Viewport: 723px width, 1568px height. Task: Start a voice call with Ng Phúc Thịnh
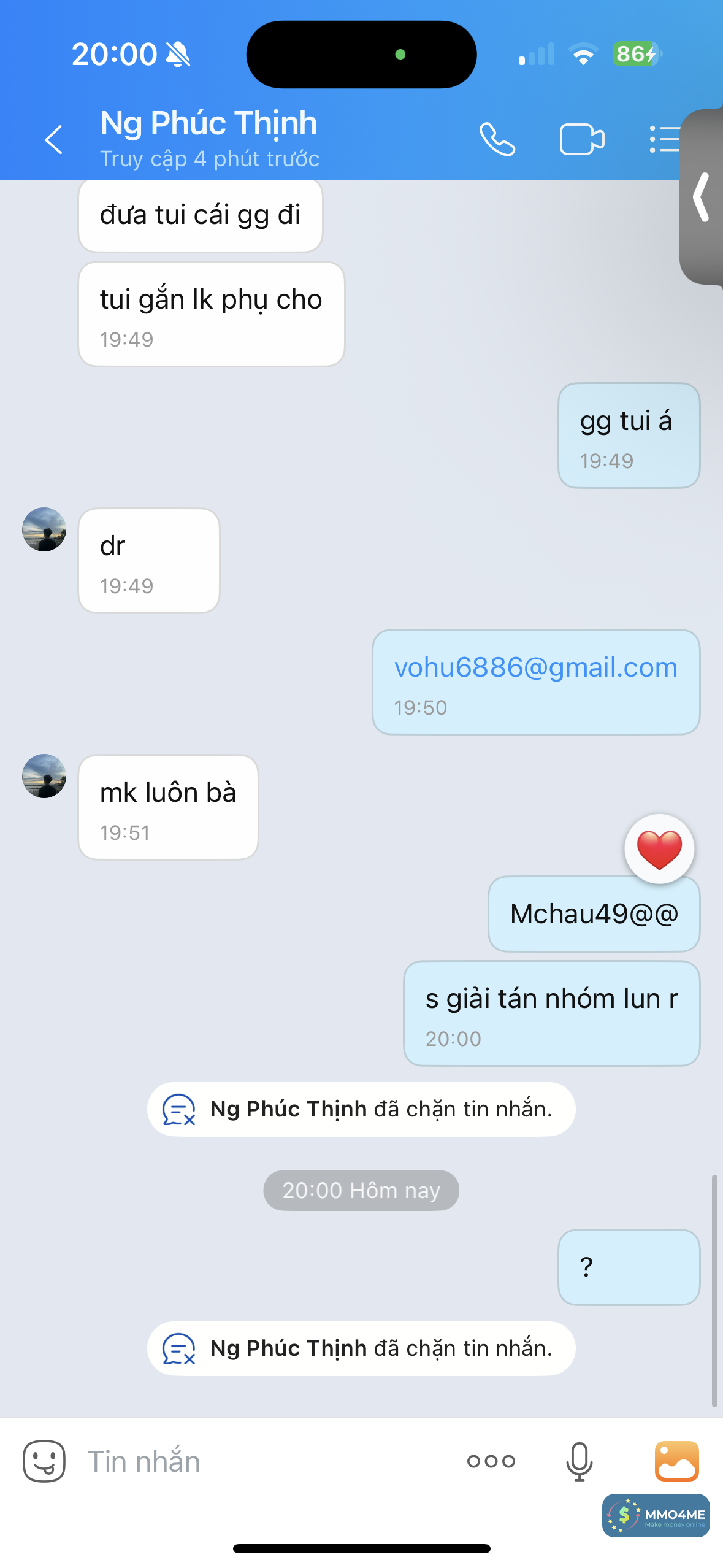497,139
